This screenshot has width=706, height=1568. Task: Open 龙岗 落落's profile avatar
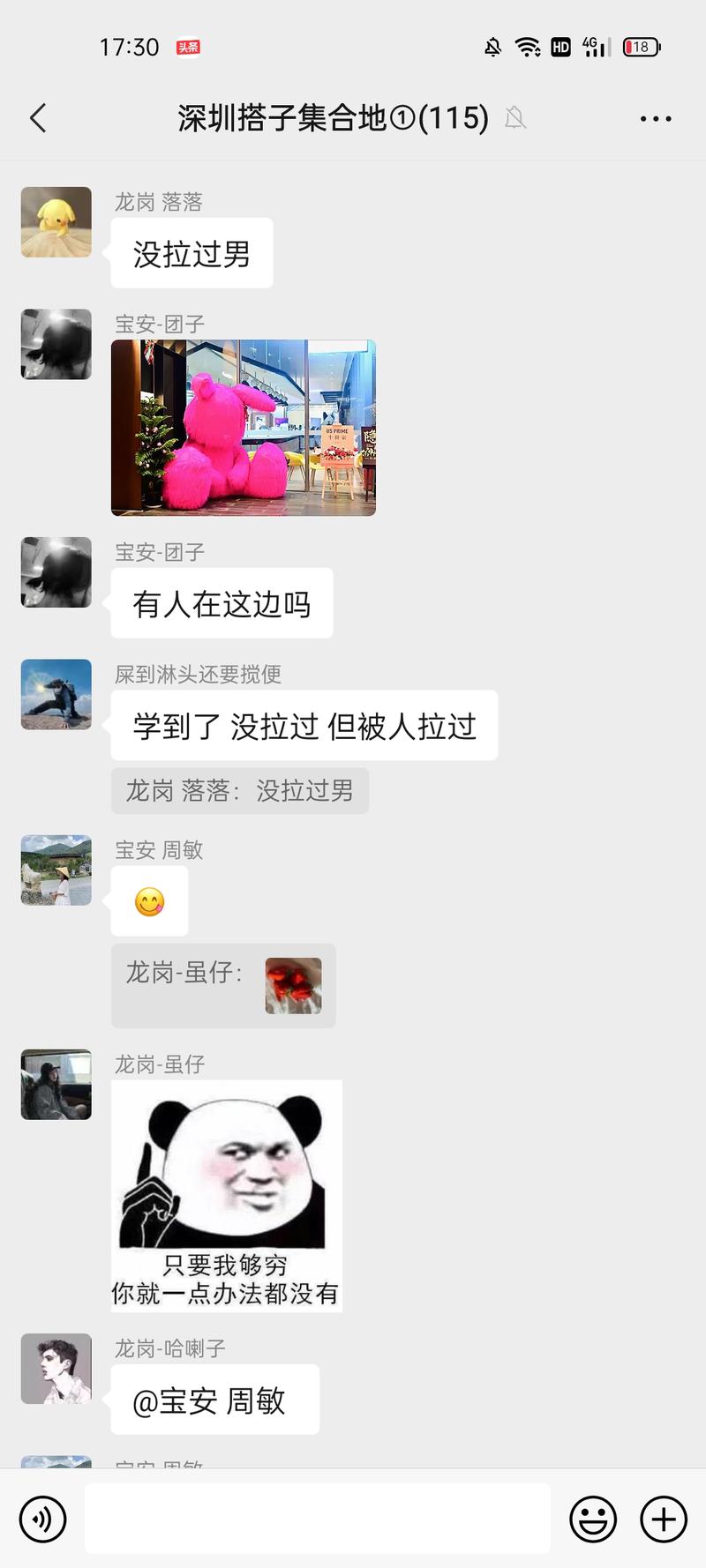56,222
